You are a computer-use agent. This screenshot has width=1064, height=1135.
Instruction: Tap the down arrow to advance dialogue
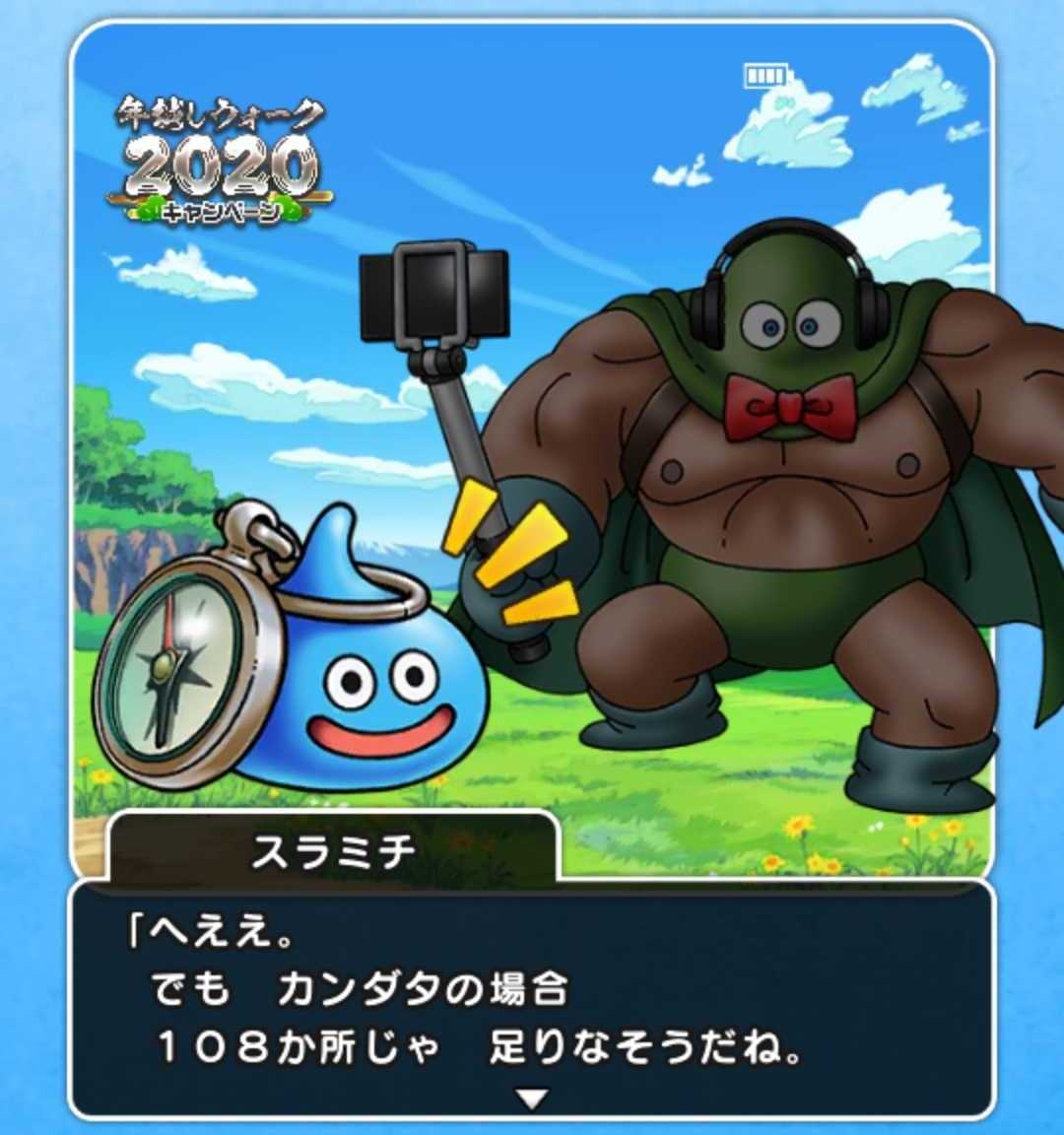click(532, 1099)
